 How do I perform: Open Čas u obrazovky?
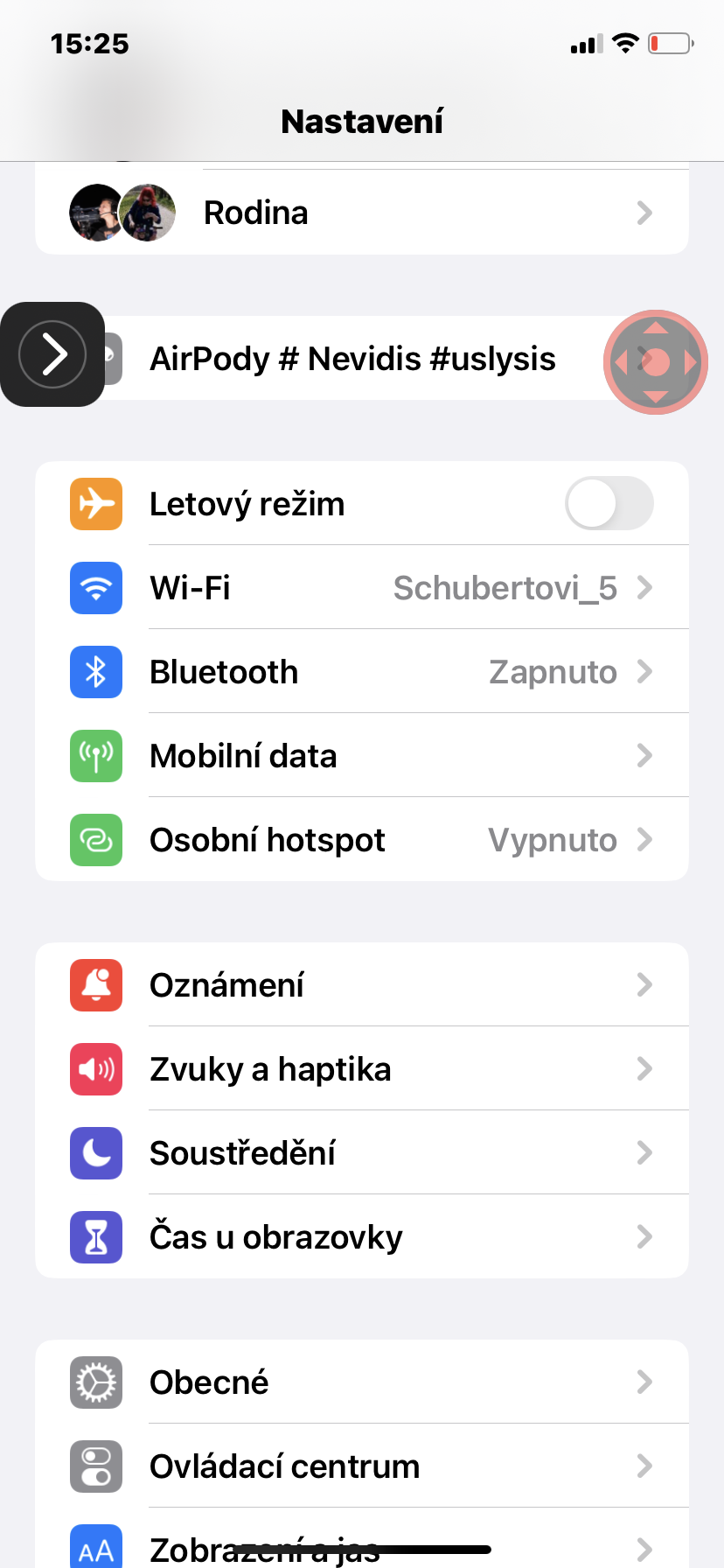point(362,1236)
